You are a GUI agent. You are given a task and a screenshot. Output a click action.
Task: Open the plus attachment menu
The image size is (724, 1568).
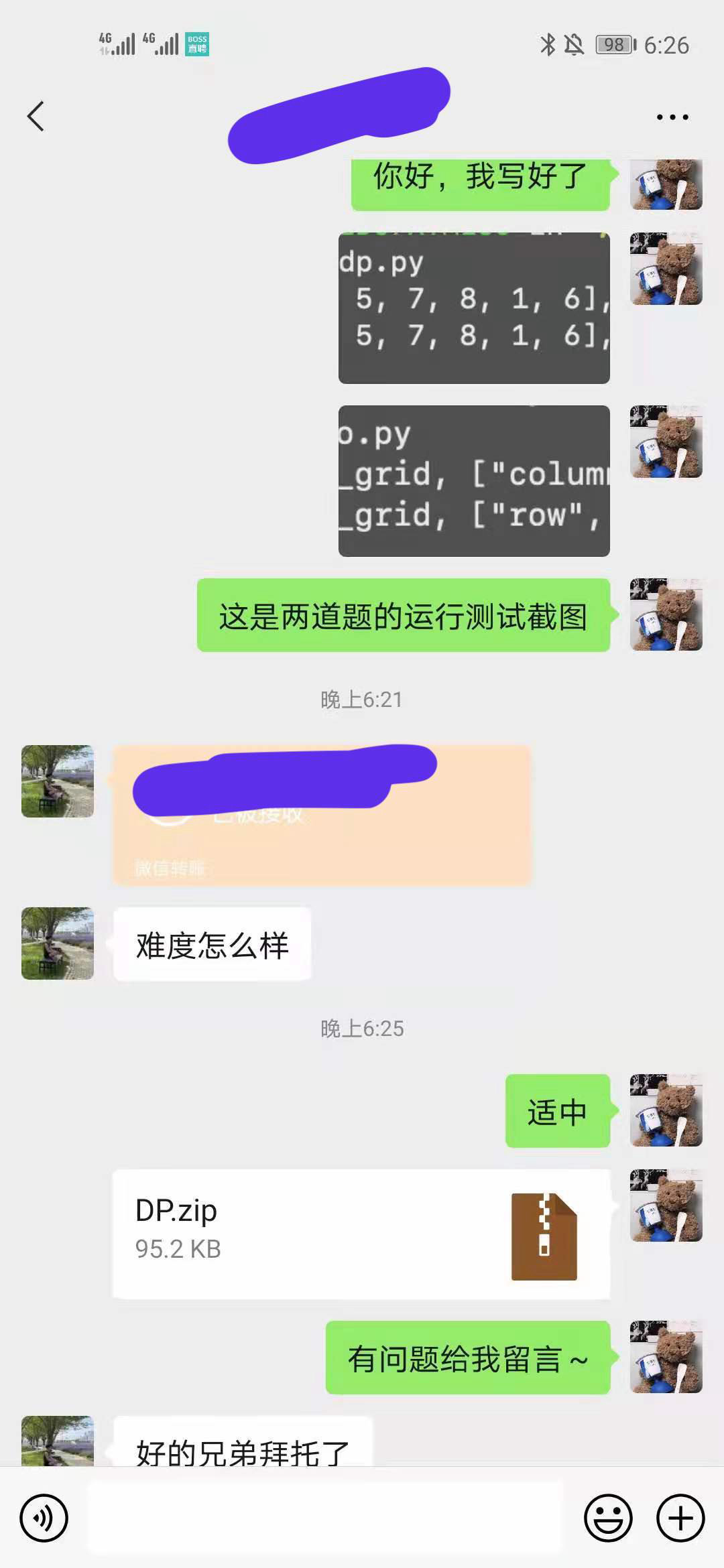click(x=680, y=1518)
